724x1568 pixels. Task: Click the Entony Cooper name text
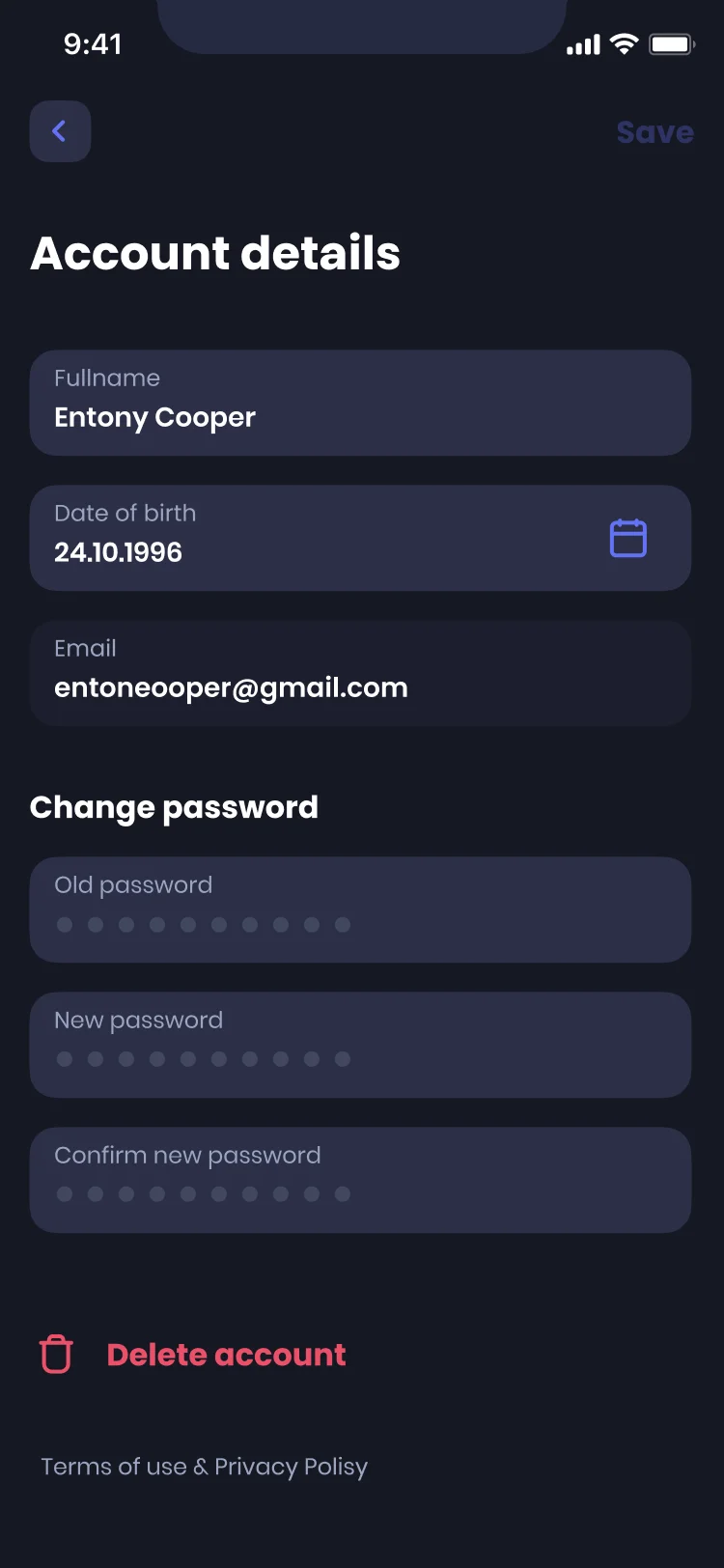(154, 417)
